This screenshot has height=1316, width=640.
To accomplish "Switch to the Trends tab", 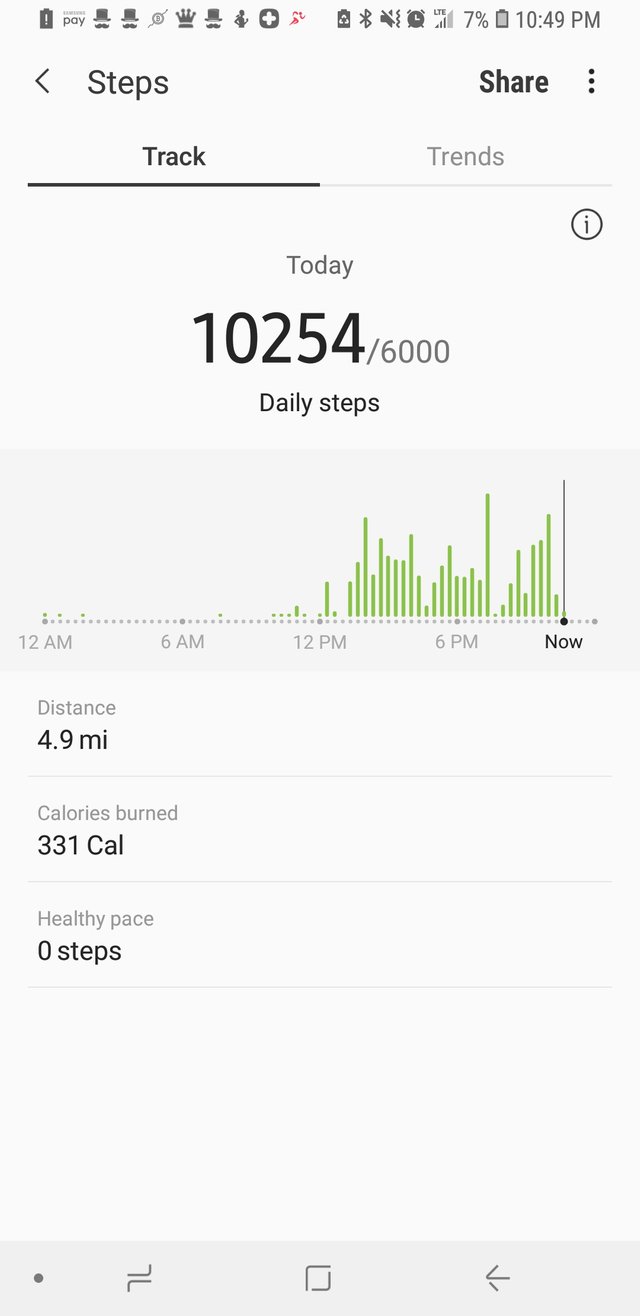I will [465, 157].
